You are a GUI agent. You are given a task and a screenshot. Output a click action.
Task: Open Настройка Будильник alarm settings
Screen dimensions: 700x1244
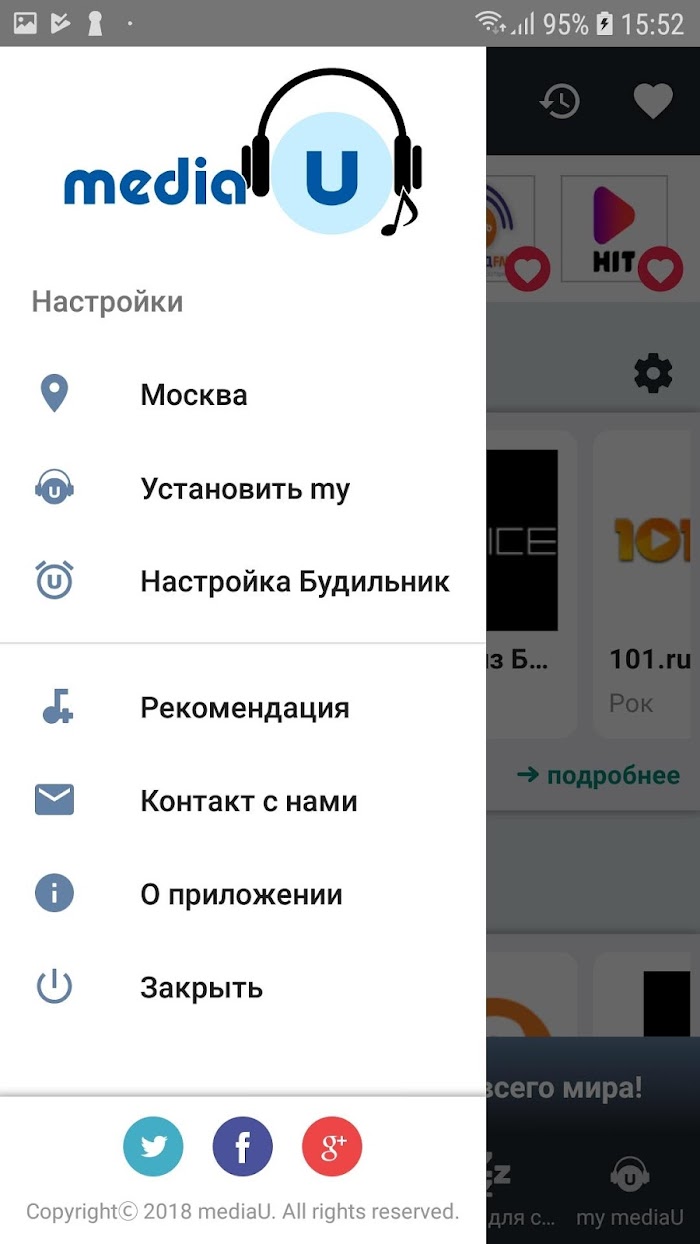[295, 581]
